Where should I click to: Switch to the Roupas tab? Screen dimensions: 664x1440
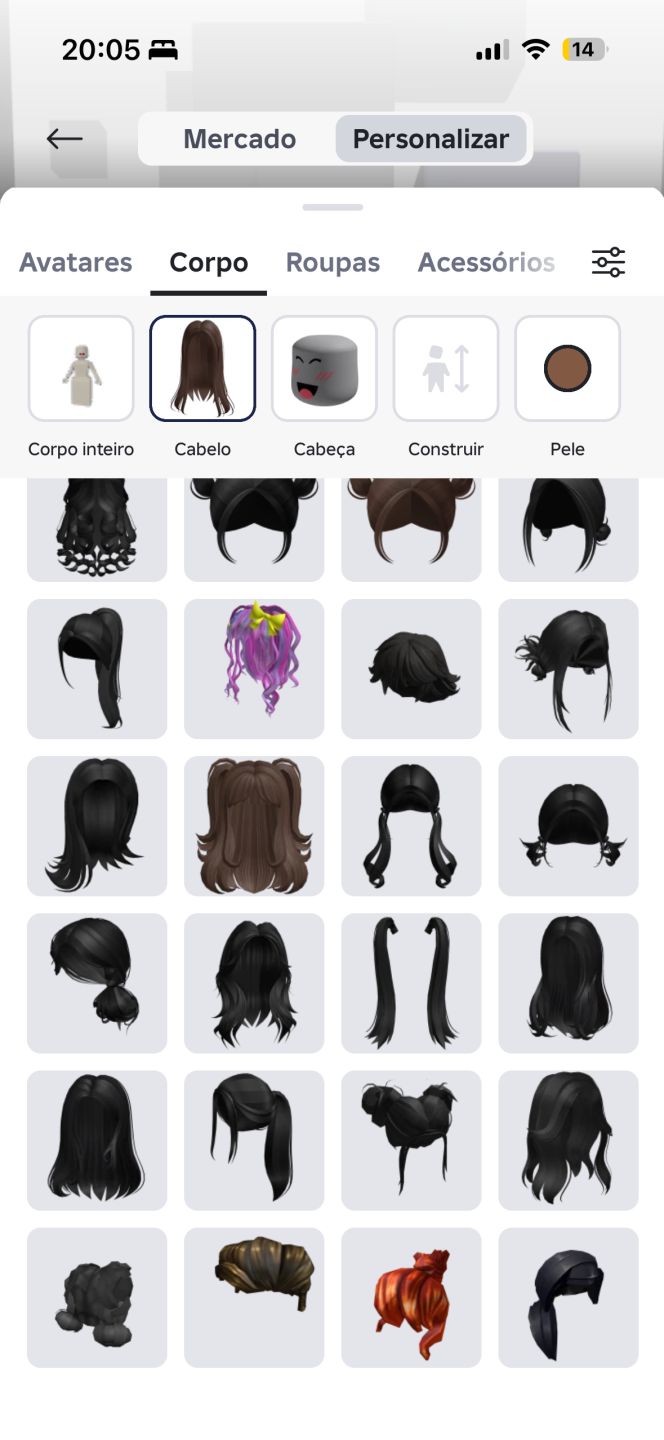point(333,262)
